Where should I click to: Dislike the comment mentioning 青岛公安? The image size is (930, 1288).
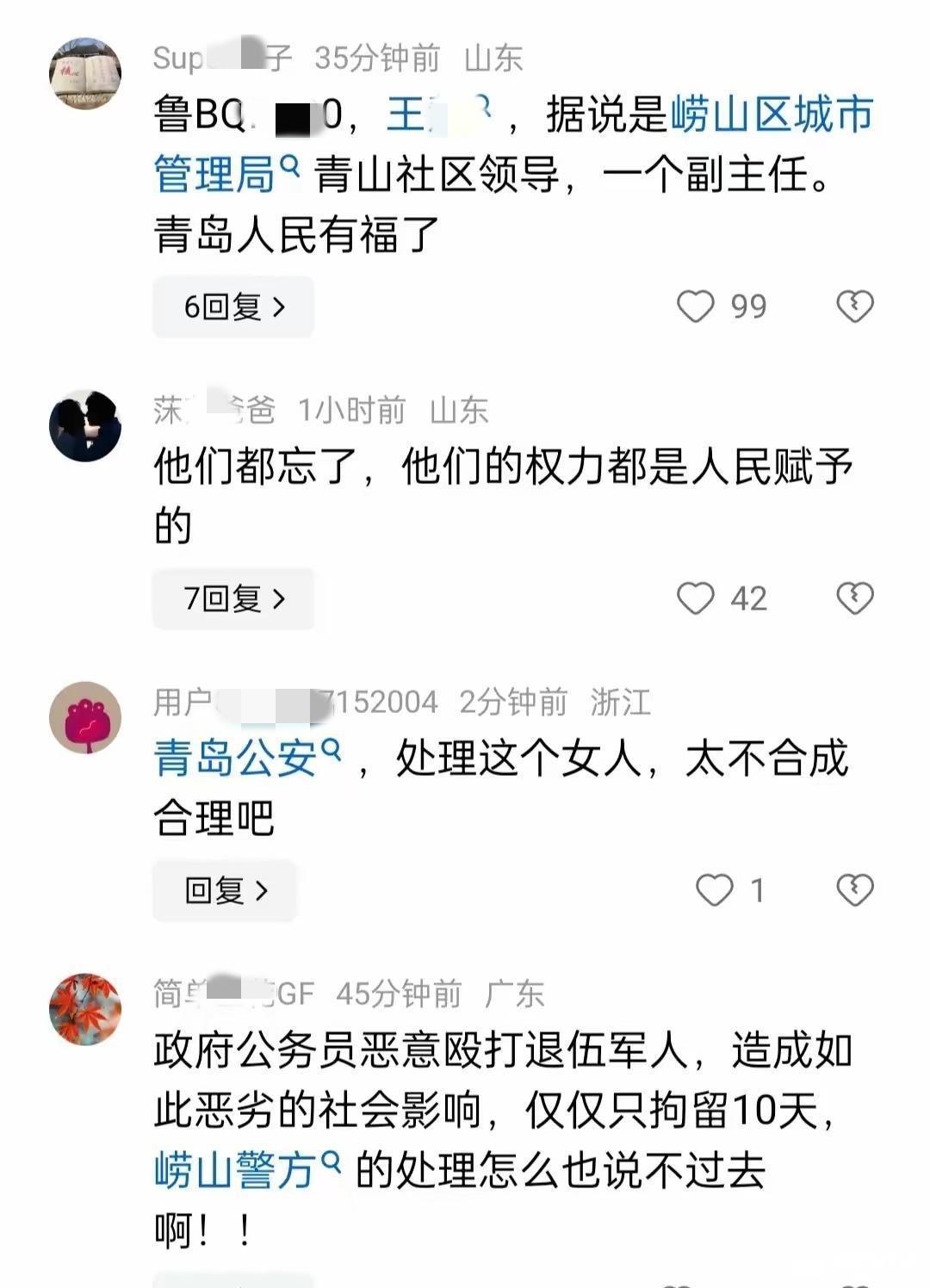tap(854, 890)
